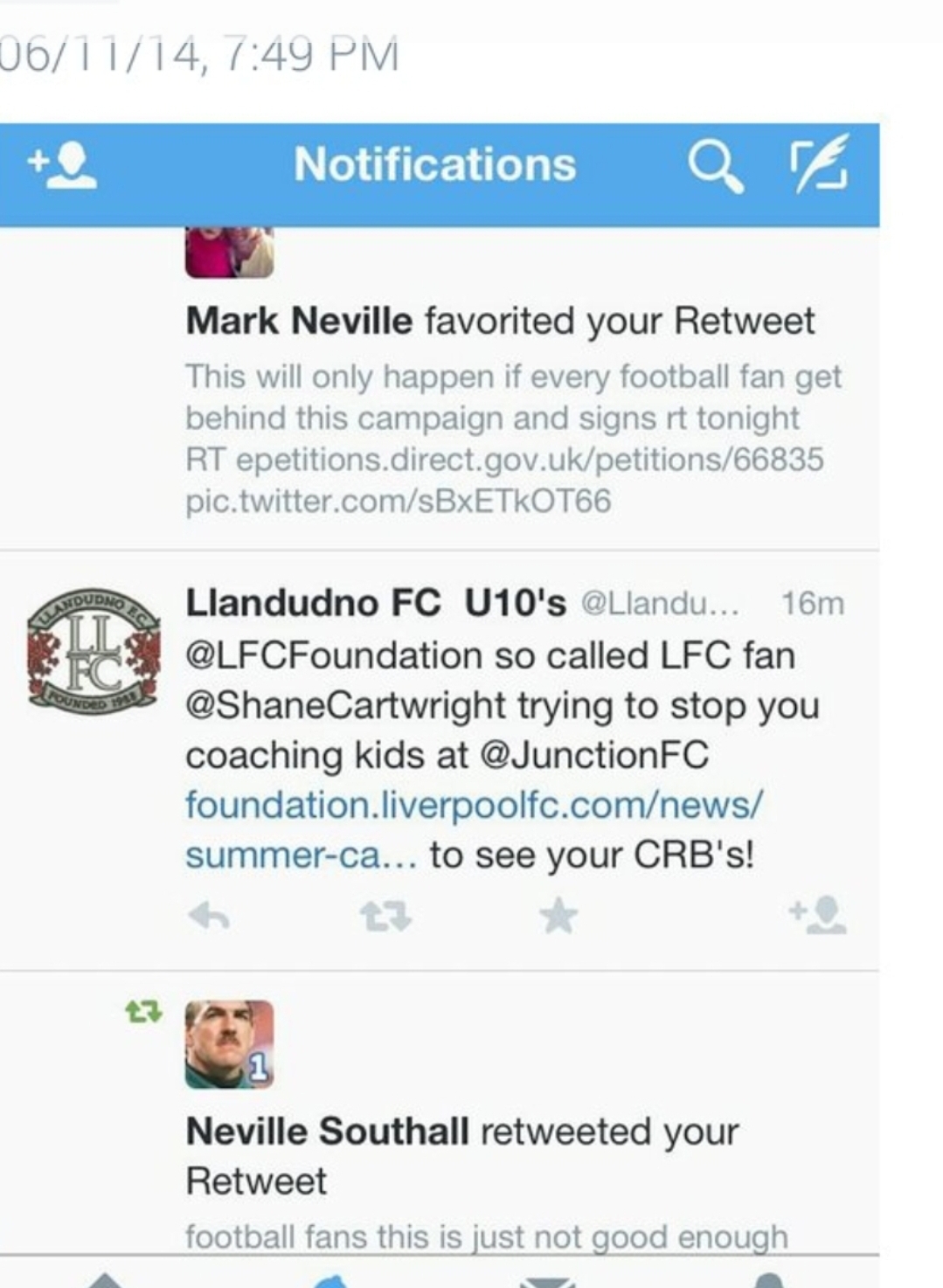Screen dimensions: 943x1288
Task: Open Mark Neville favorited notification
Action: click(499, 322)
